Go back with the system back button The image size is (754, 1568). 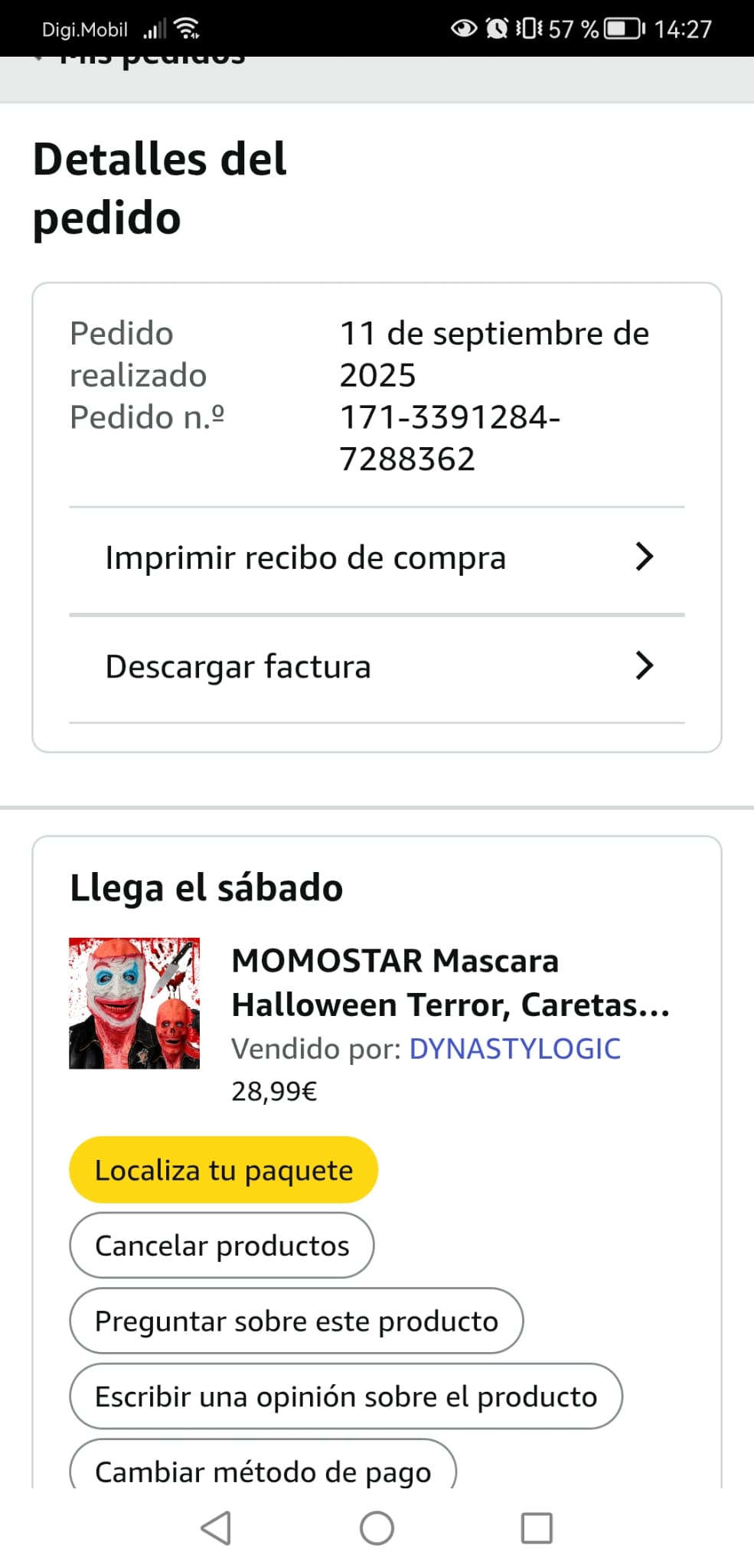pyautogui.click(x=216, y=1528)
